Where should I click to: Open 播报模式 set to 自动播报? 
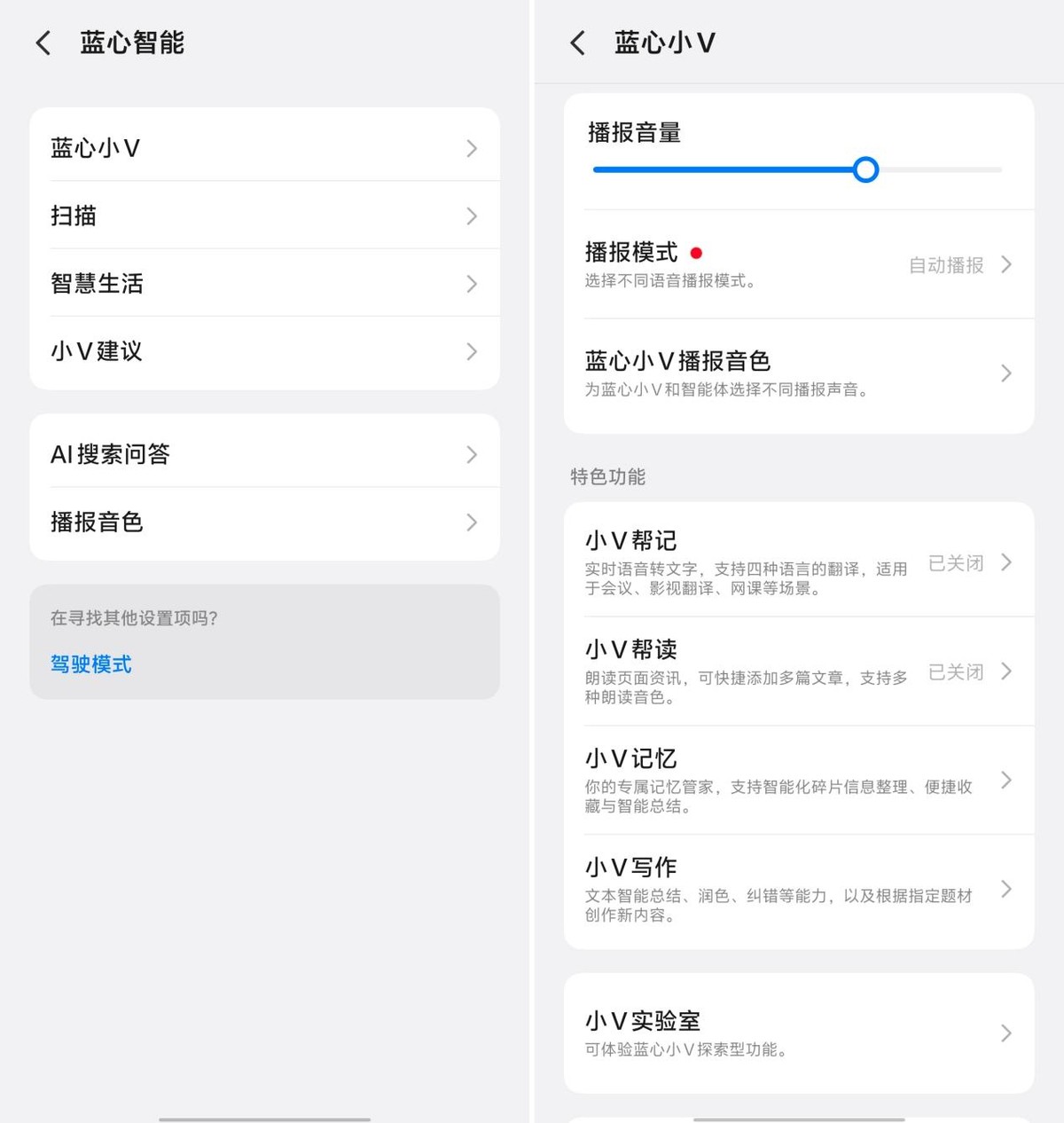[x=799, y=264]
